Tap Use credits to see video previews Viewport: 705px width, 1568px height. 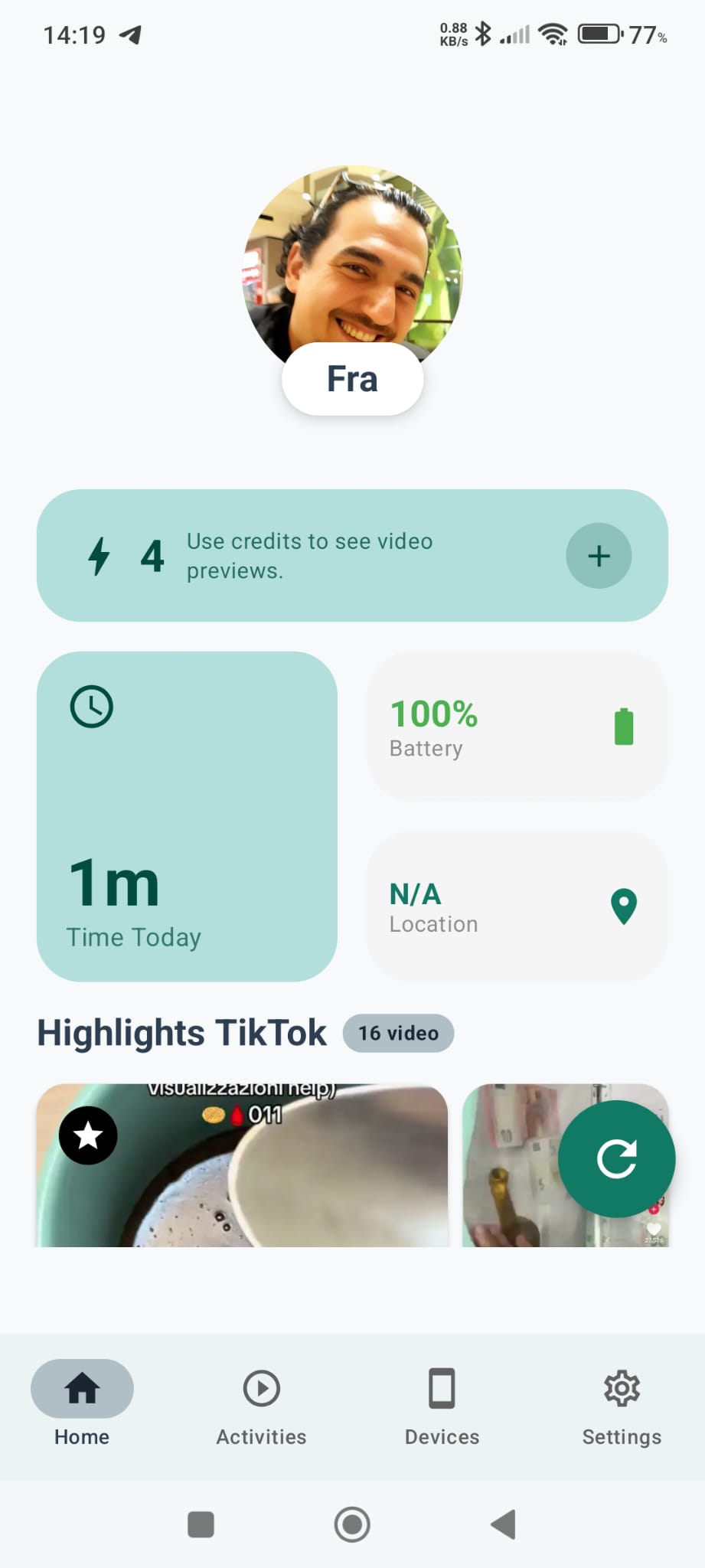pos(310,556)
